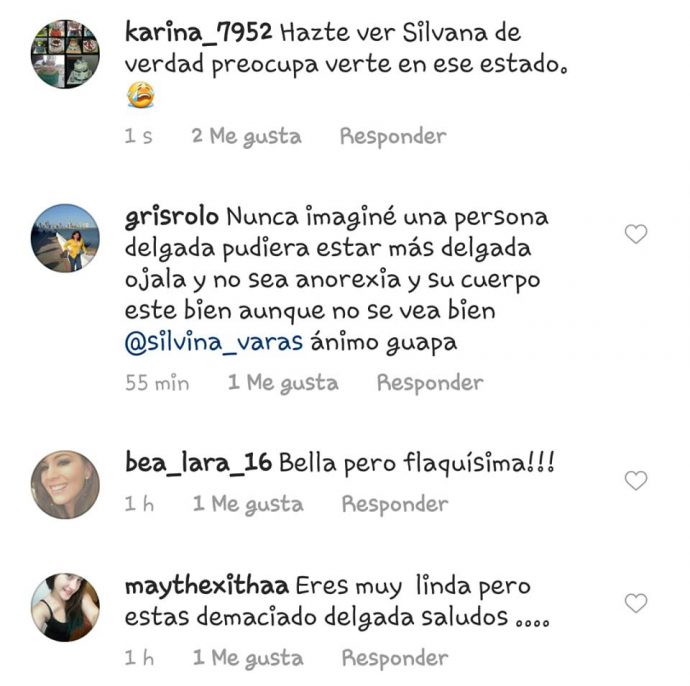Viewport: 690px width, 686px height.
Task: Open karina_7952's profile picture
Action: (65, 54)
